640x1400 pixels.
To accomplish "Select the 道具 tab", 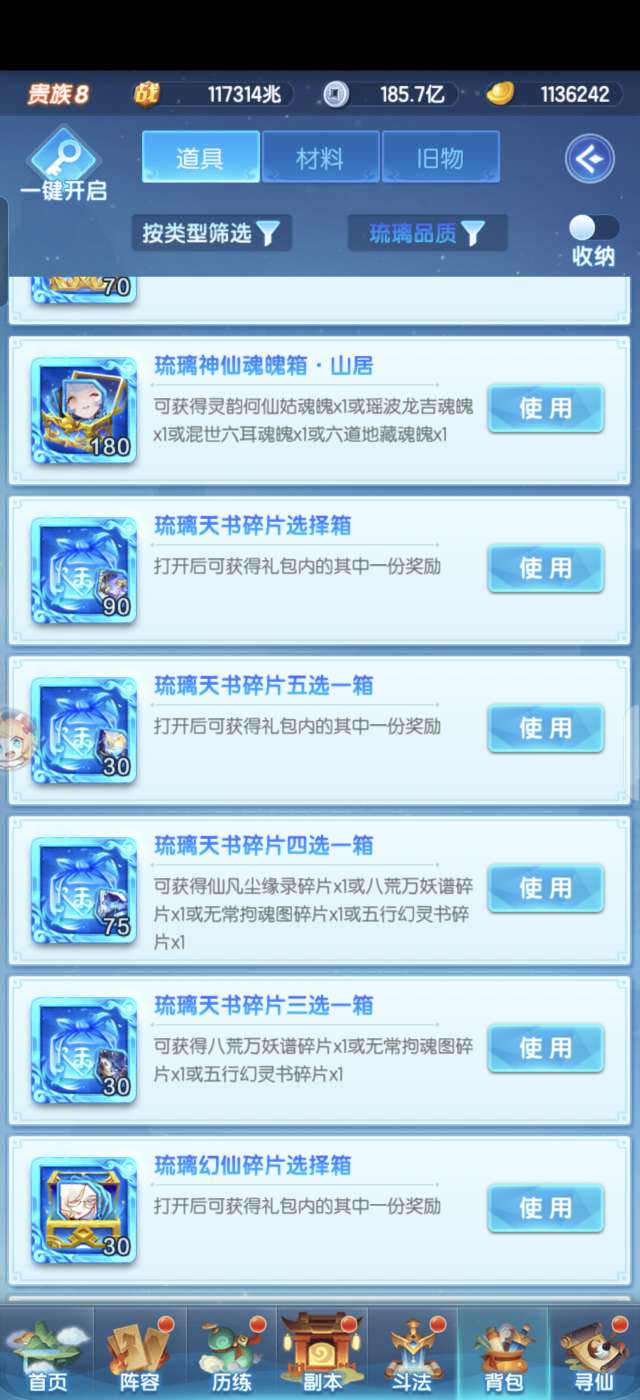I will 200,158.
